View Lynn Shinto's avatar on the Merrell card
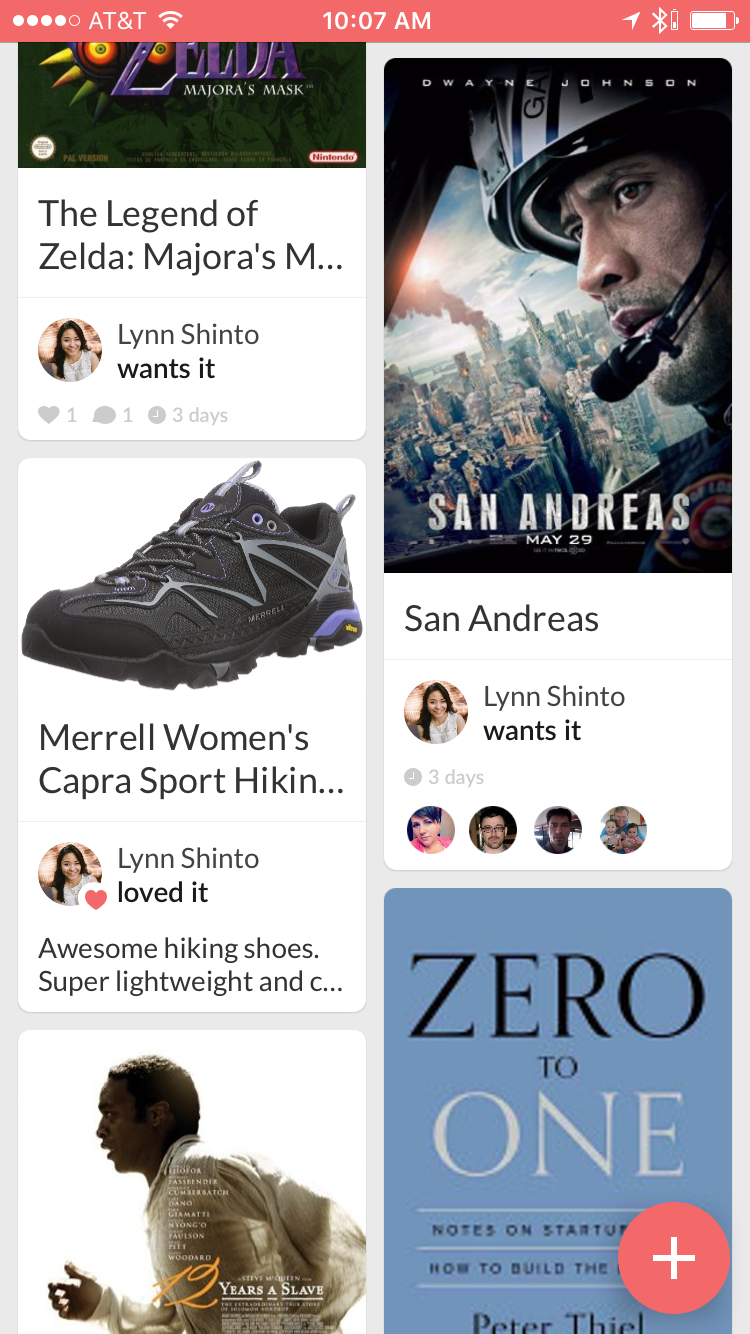The image size is (750, 1334). [x=70, y=874]
